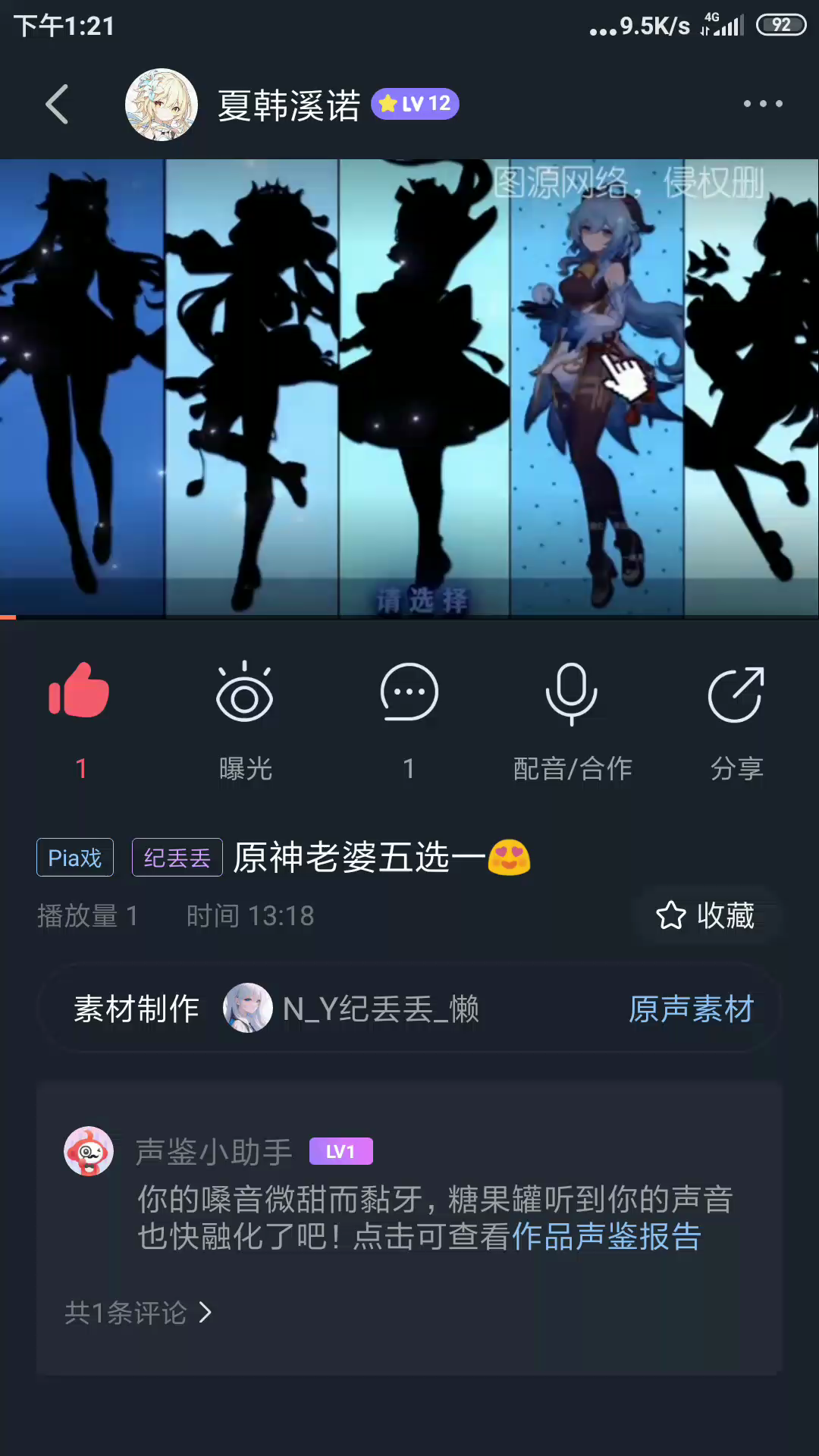Start 配音/合作 with the microphone icon
The height and width of the screenshot is (1456, 819).
point(572,693)
